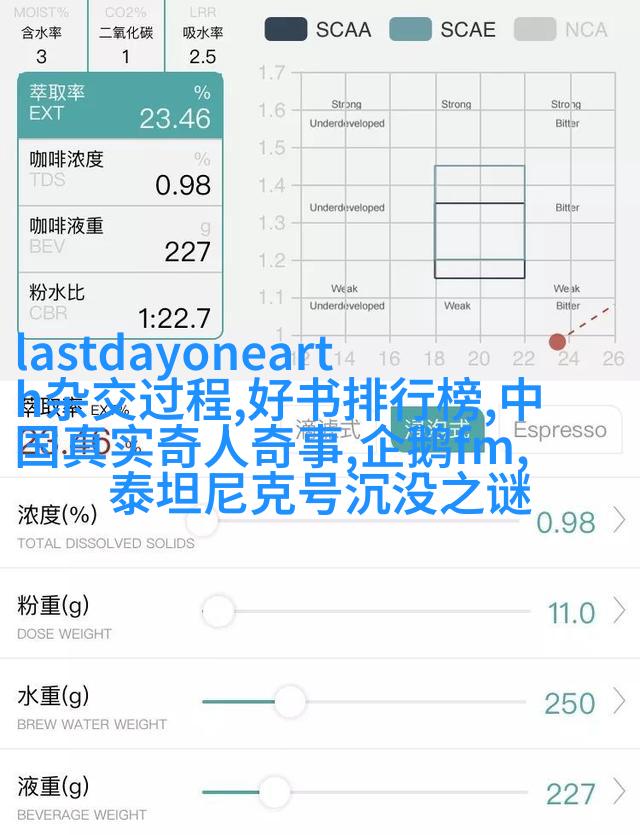Select the 咖啡液重 BEV panel row
640x835 pixels.
[x=120, y=238]
